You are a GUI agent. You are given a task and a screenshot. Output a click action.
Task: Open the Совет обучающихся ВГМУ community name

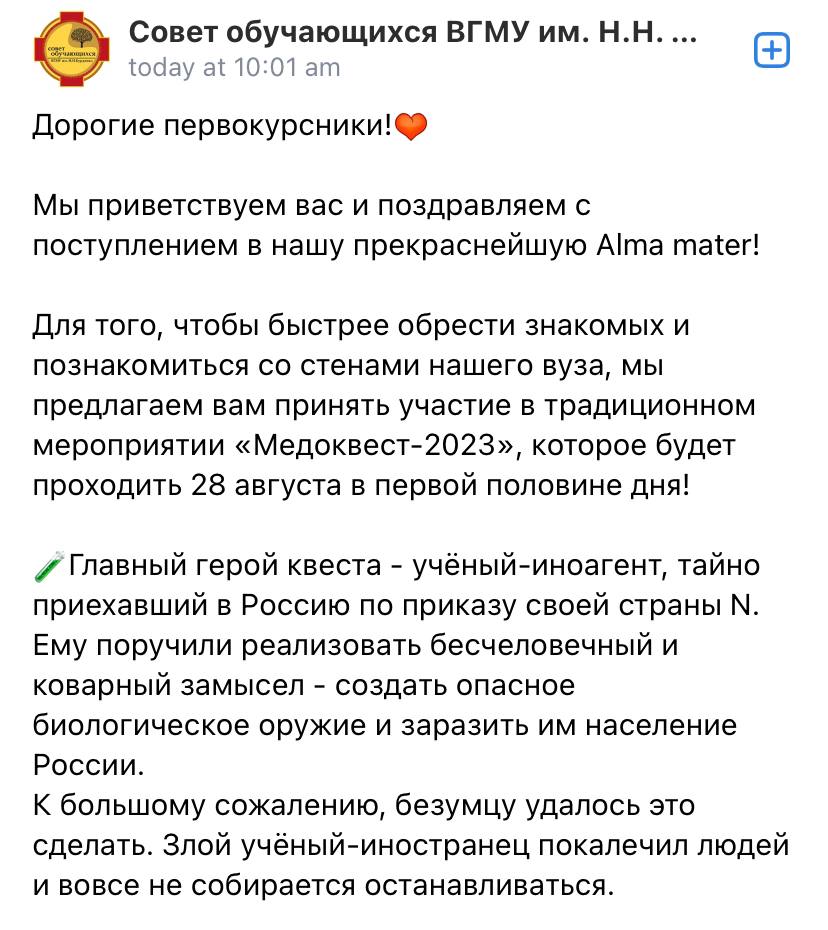[413, 33]
